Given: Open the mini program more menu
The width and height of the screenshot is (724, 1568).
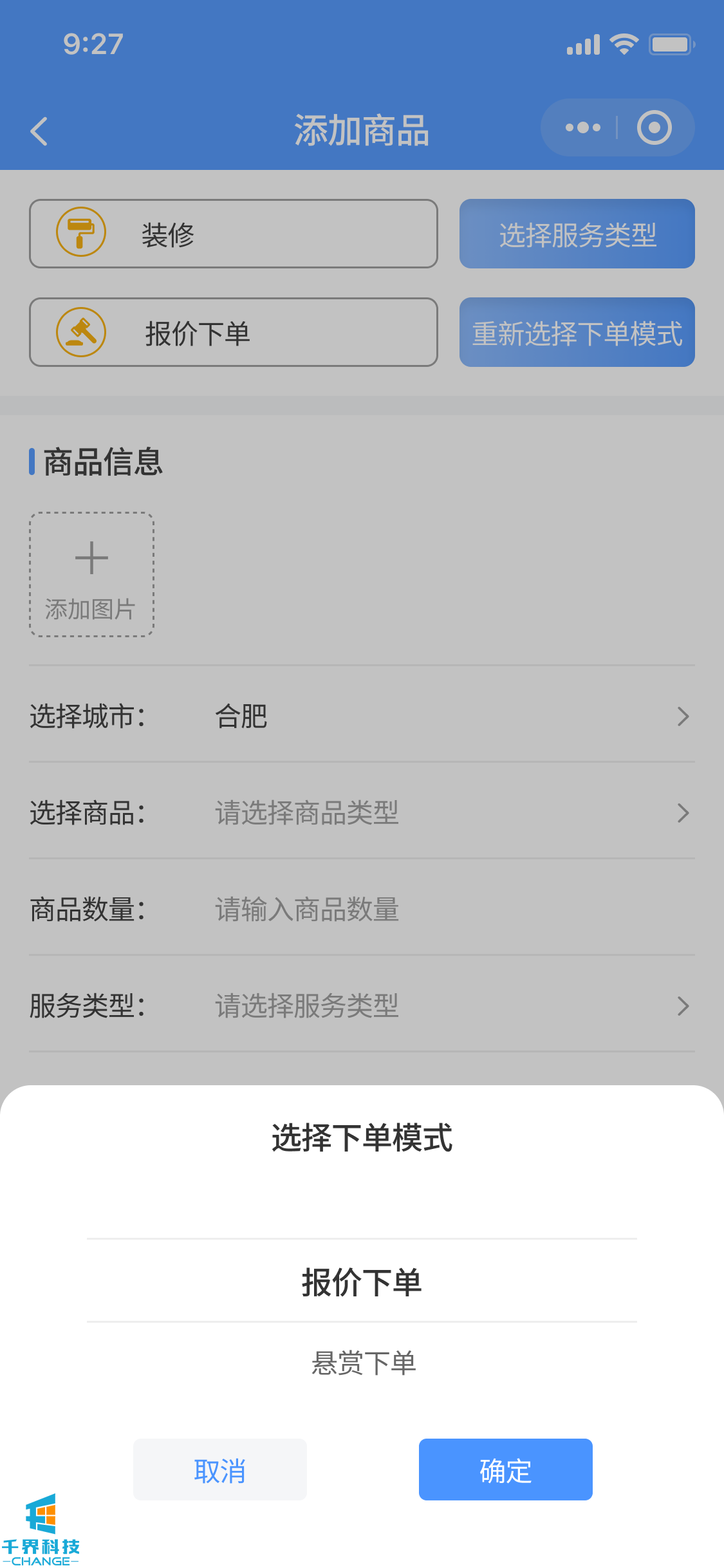Looking at the screenshot, I should (x=582, y=127).
